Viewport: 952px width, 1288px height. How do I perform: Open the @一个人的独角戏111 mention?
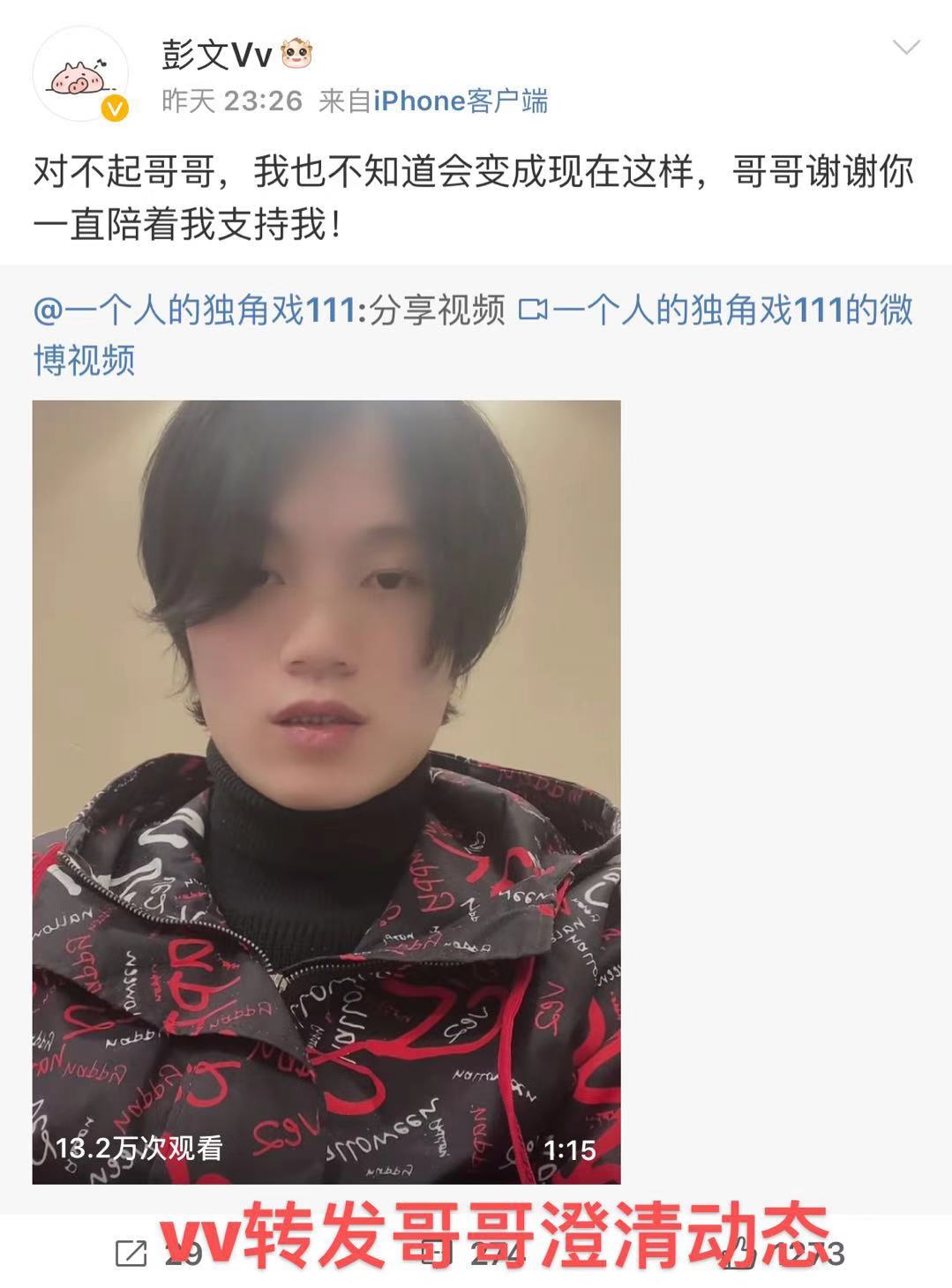pos(194,311)
